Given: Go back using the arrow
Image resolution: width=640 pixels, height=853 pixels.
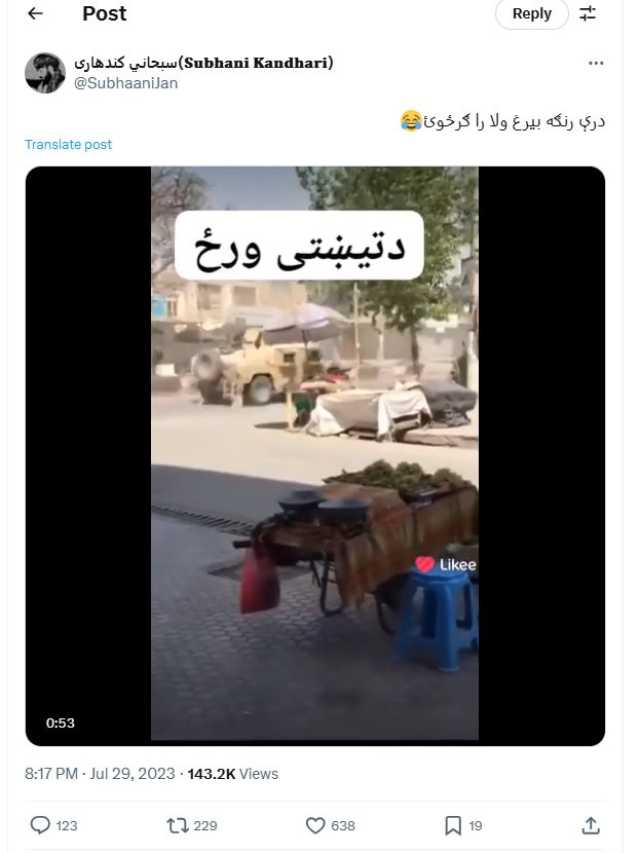Looking at the screenshot, I should [x=35, y=14].
